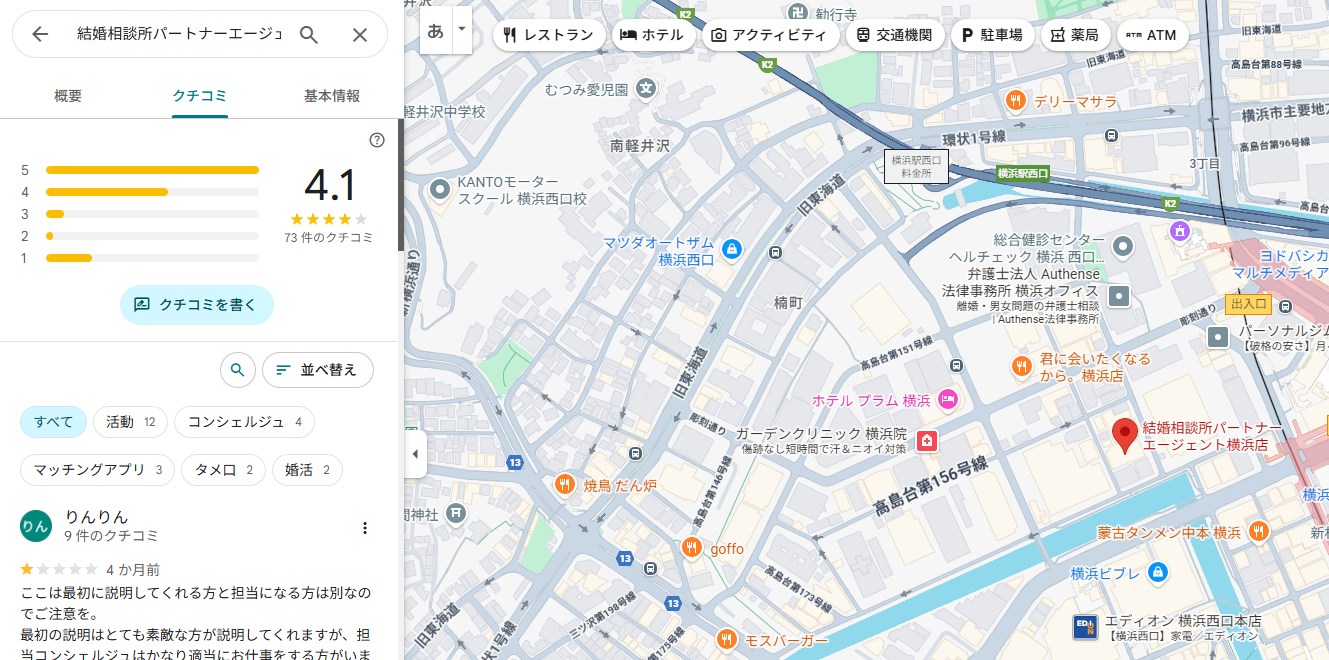
Task: Open the overflow menu on りんりん's review
Action: (x=365, y=528)
